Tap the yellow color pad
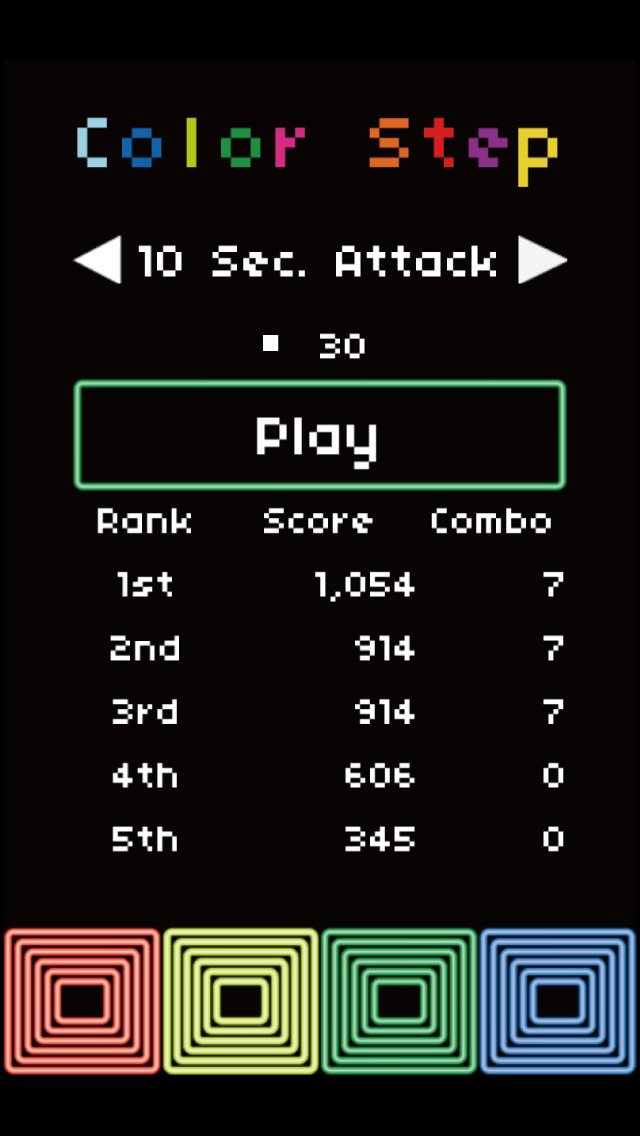This screenshot has height=1136, width=640. tap(241, 1001)
